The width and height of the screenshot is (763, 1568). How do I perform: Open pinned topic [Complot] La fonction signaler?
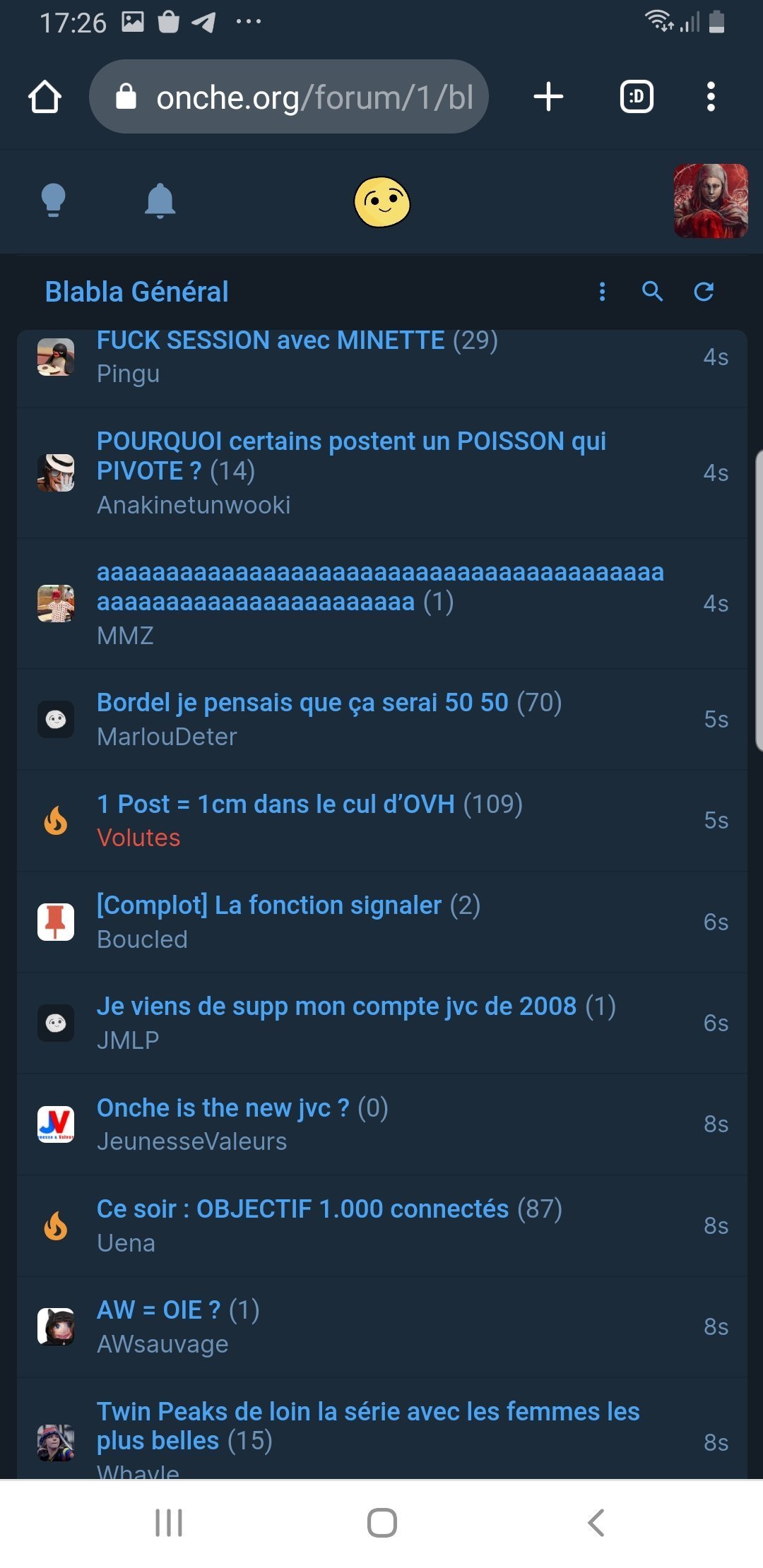(x=269, y=905)
